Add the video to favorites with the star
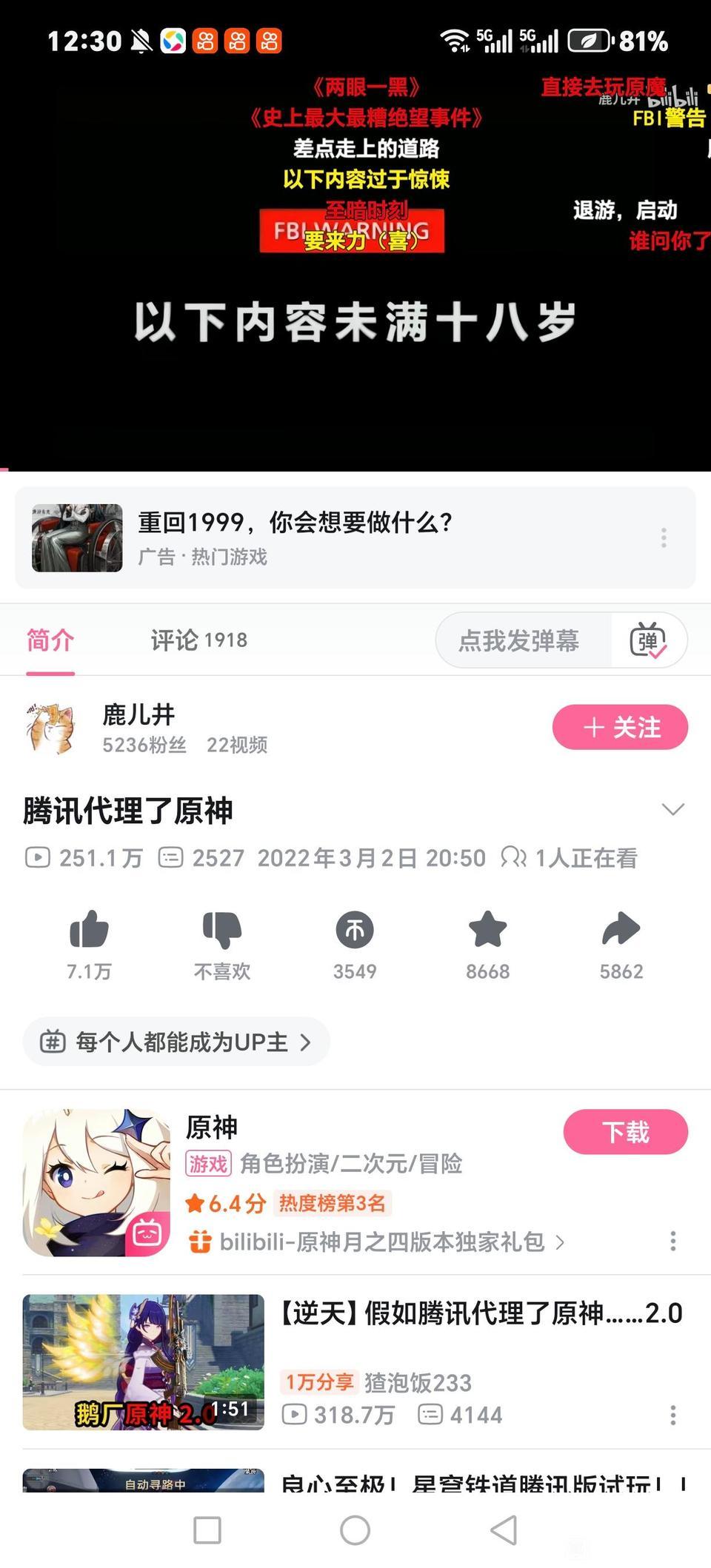 point(487,930)
